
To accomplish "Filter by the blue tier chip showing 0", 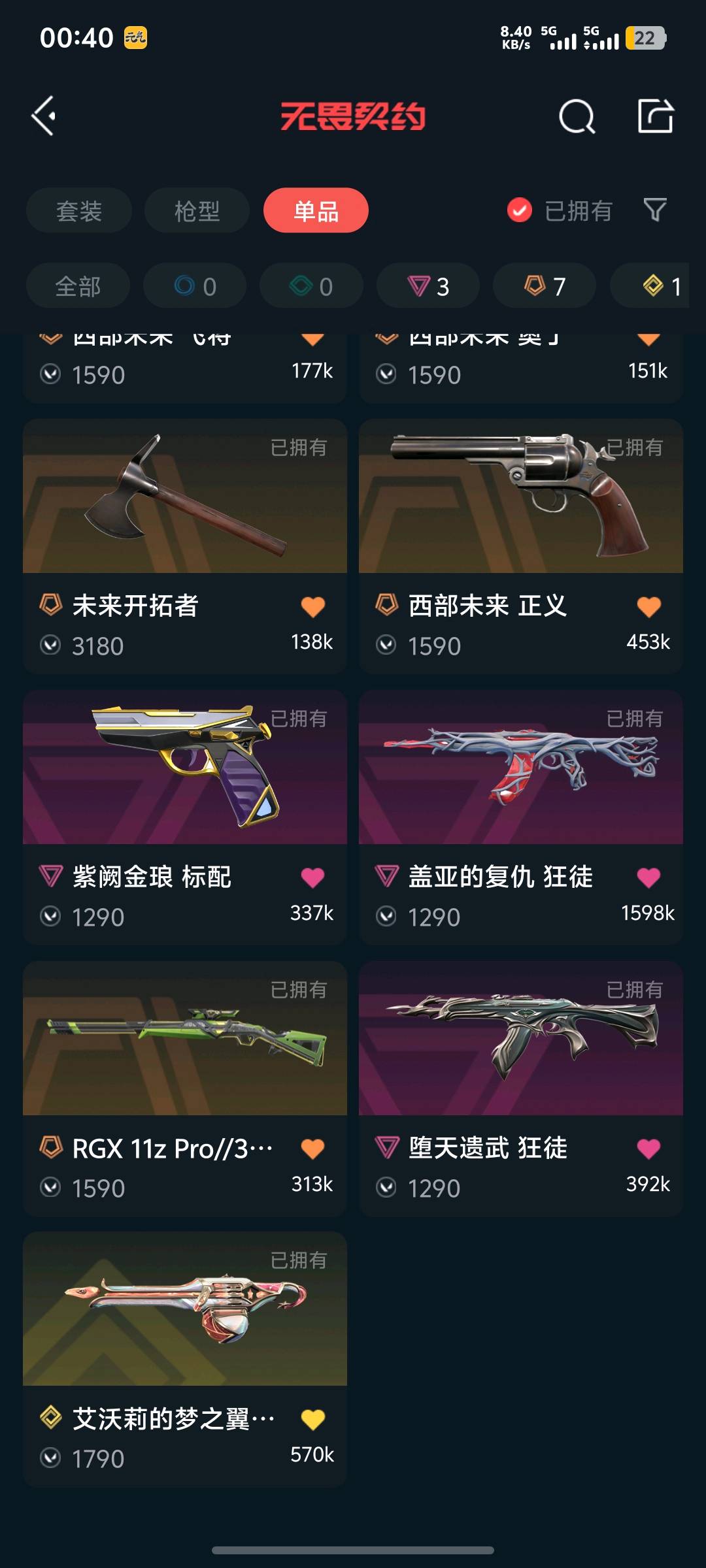I will [195, 286].
